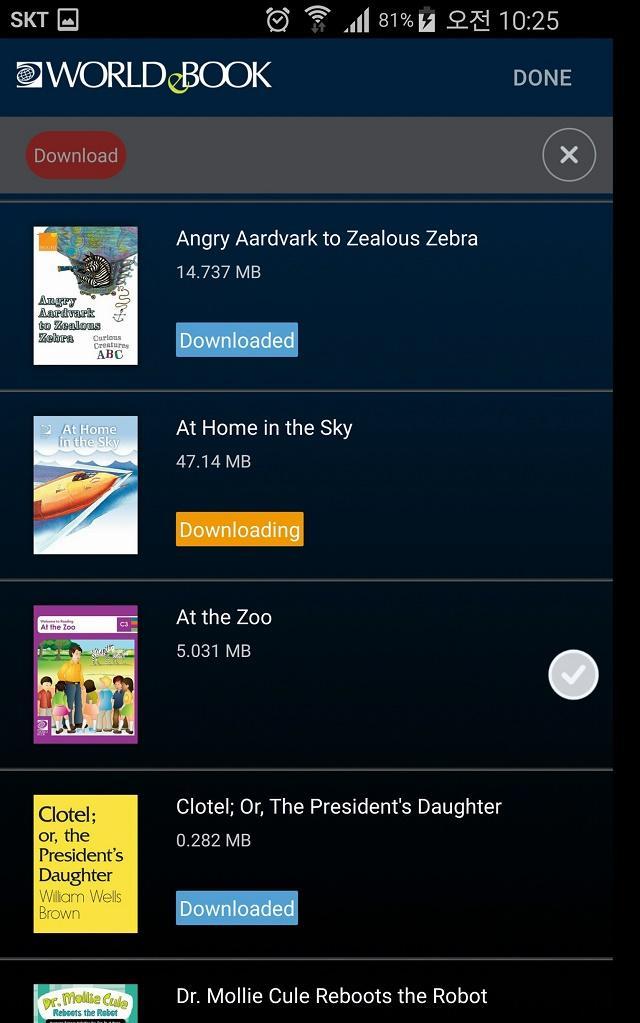
Task: Open Dr. Mollie Cule Reboots the Robot
Action: pyautogui.click(x=331, y=996)
